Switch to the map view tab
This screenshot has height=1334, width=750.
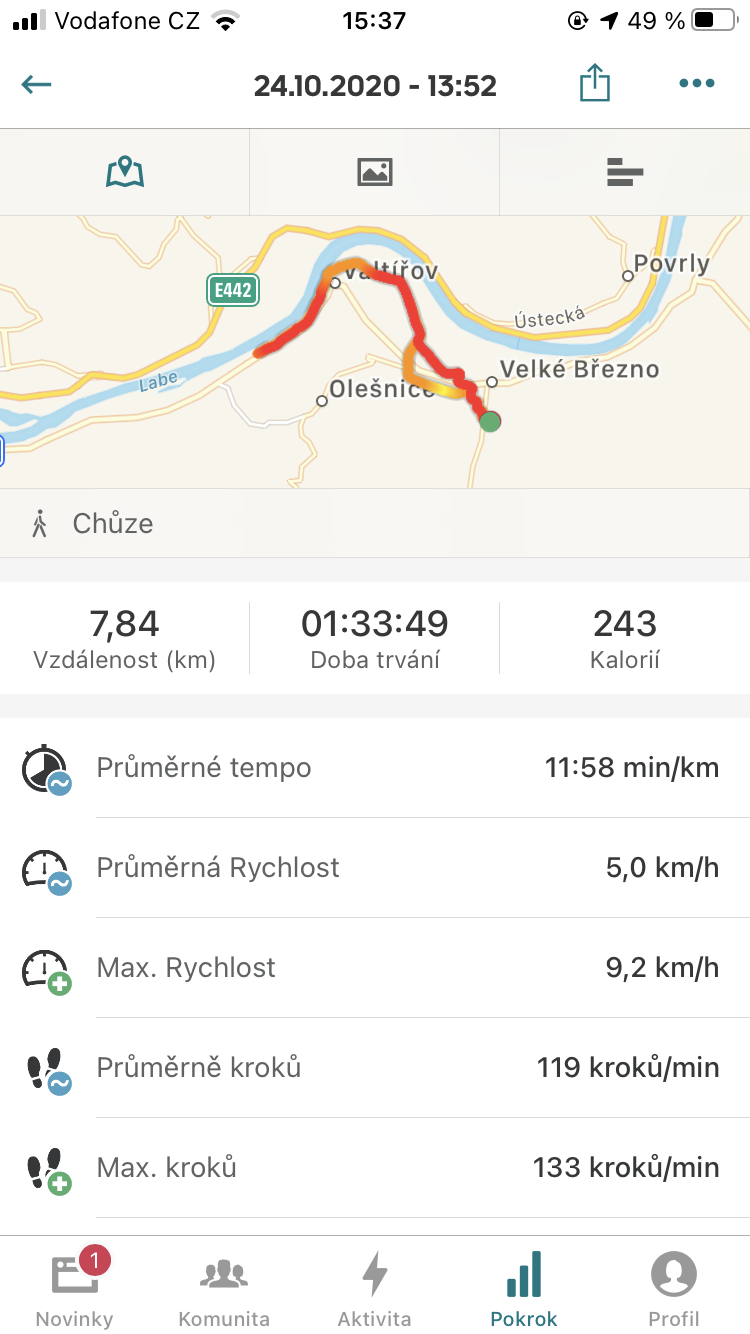tap(125, 172)
